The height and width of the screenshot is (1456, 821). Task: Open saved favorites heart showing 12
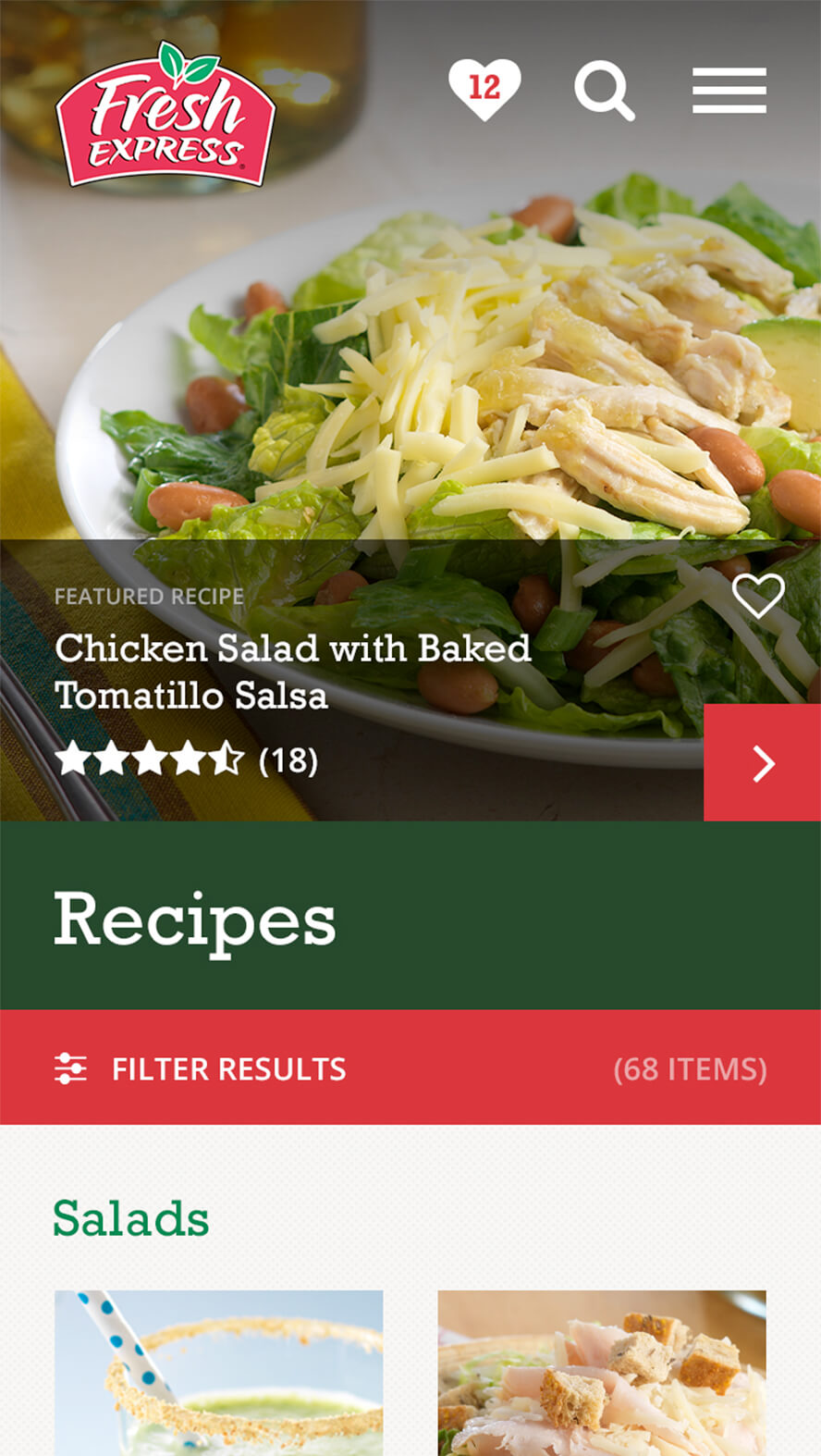pyautogui.click(x=484, y=89)
